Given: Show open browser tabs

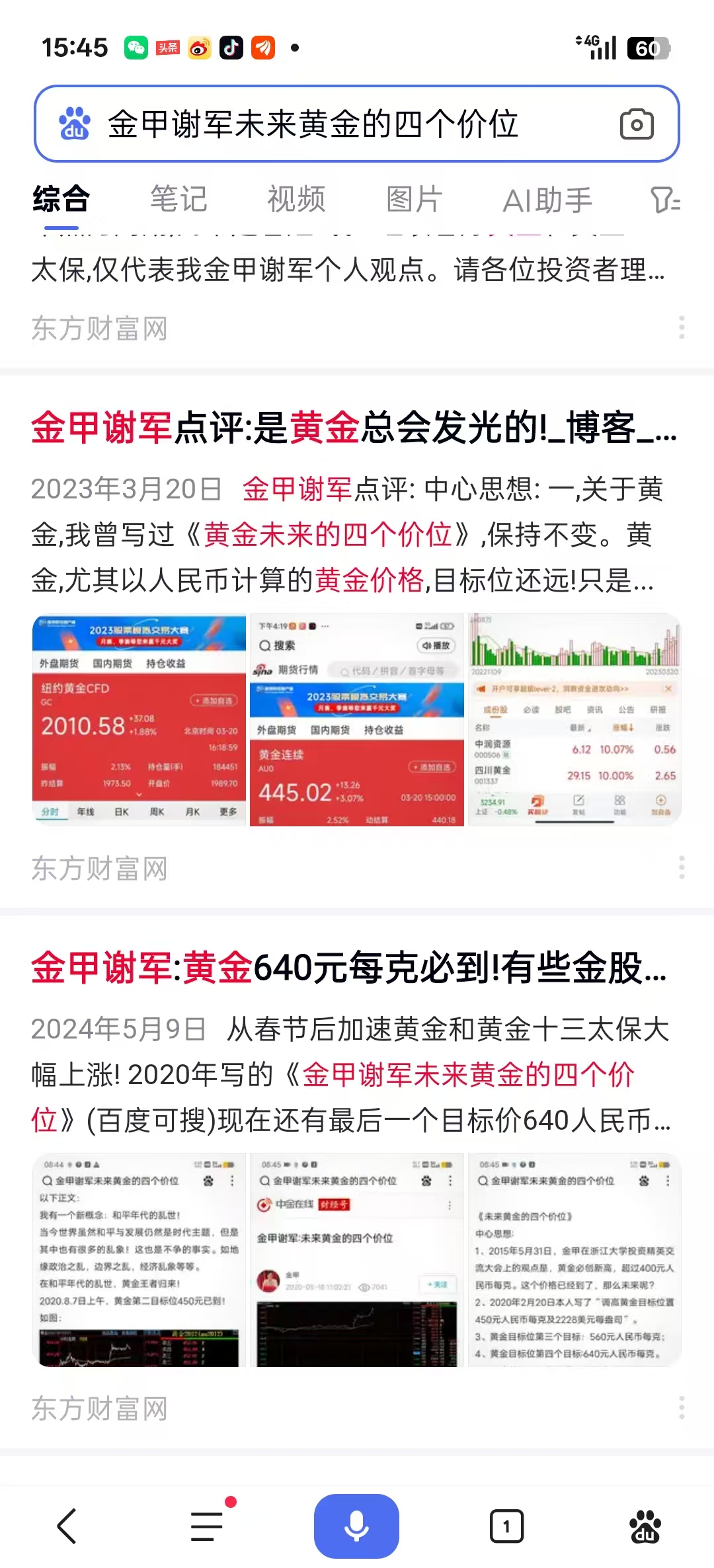Looking at the screenshot, I should coord(506,1526).
